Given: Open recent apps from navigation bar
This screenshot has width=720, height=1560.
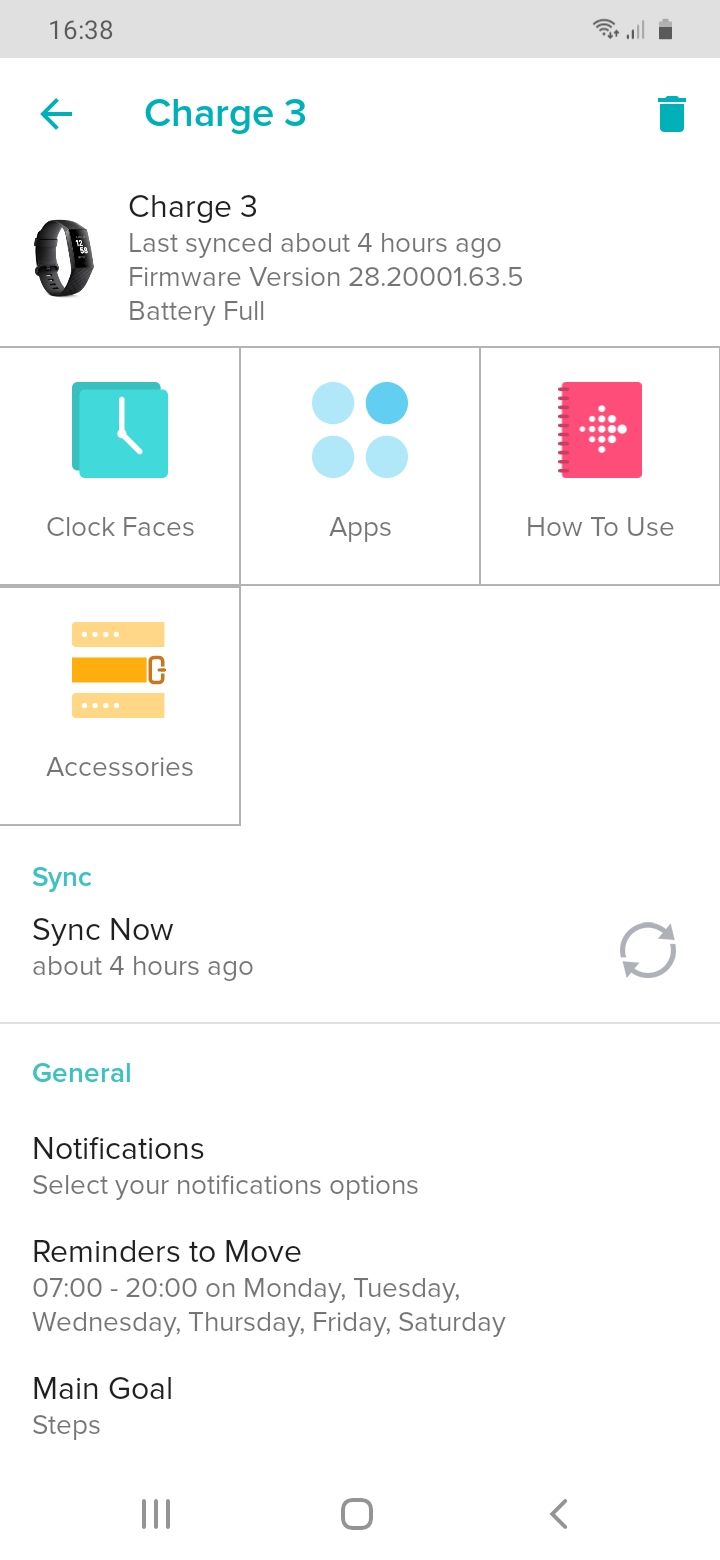Looking at the screenshot, I should coord(156,1514).
